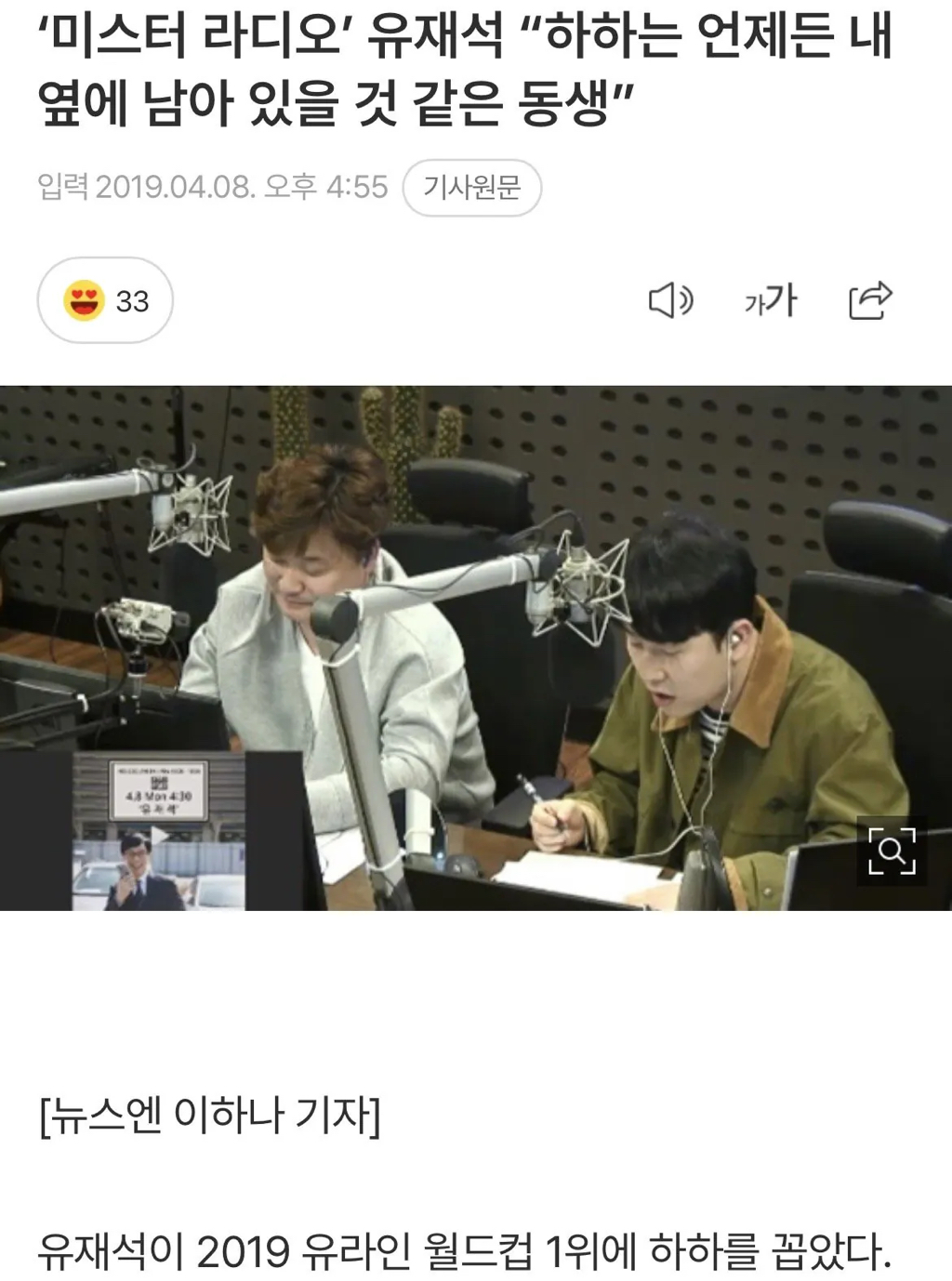Tap the heart-eyes reaction button
The width and height of the screenshot is (952, 1281).
coord(105,300)
